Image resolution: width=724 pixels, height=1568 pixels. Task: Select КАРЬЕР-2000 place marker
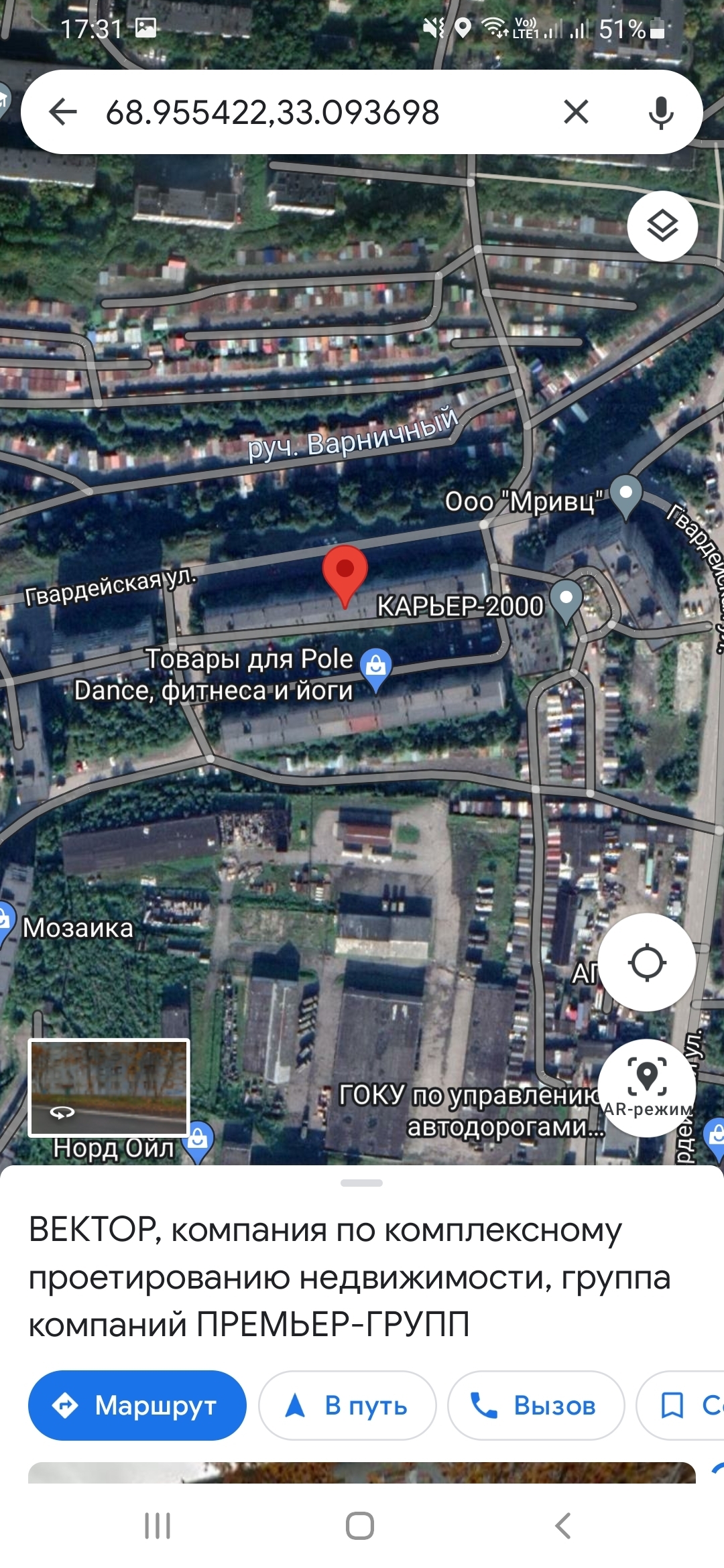click(566, 598)
